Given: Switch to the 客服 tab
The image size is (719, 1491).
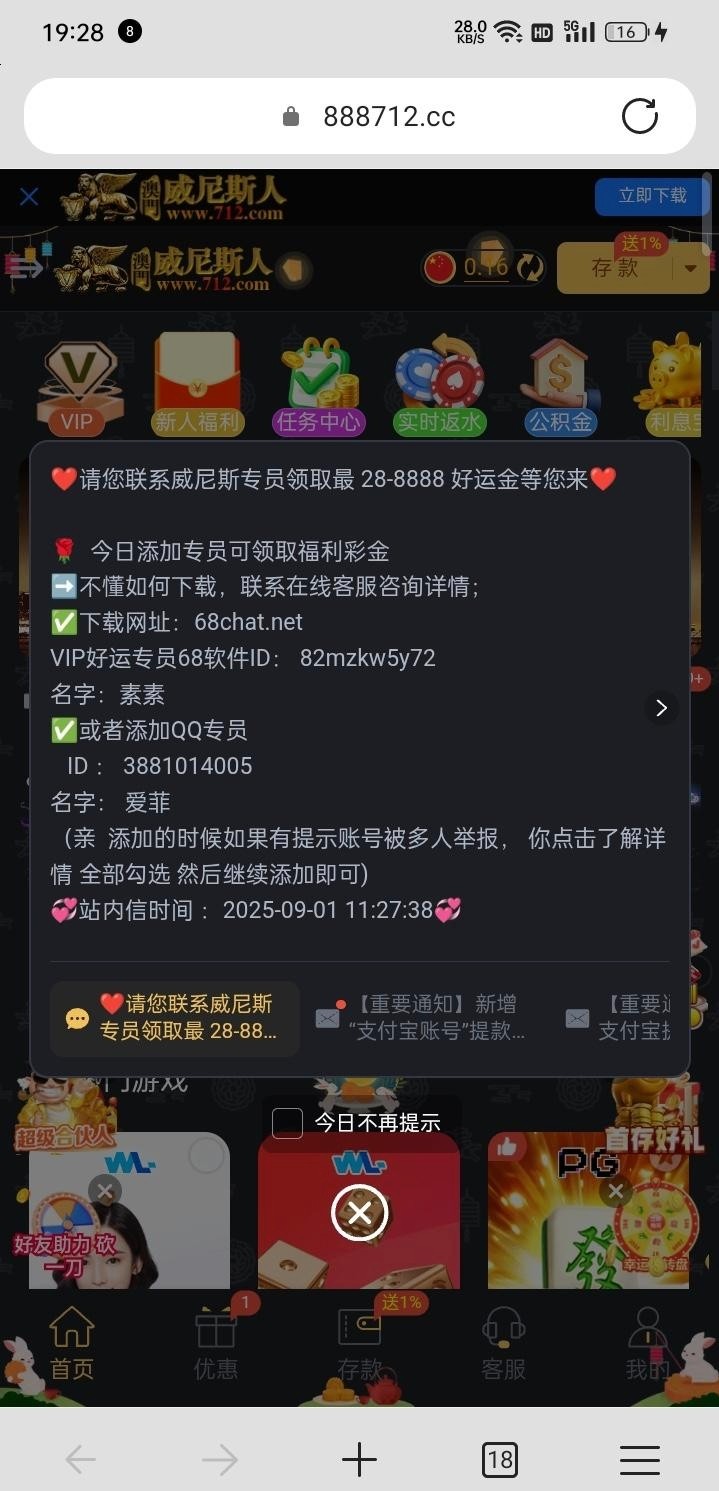Looking at the screenshot, I should click(503, 1345).
